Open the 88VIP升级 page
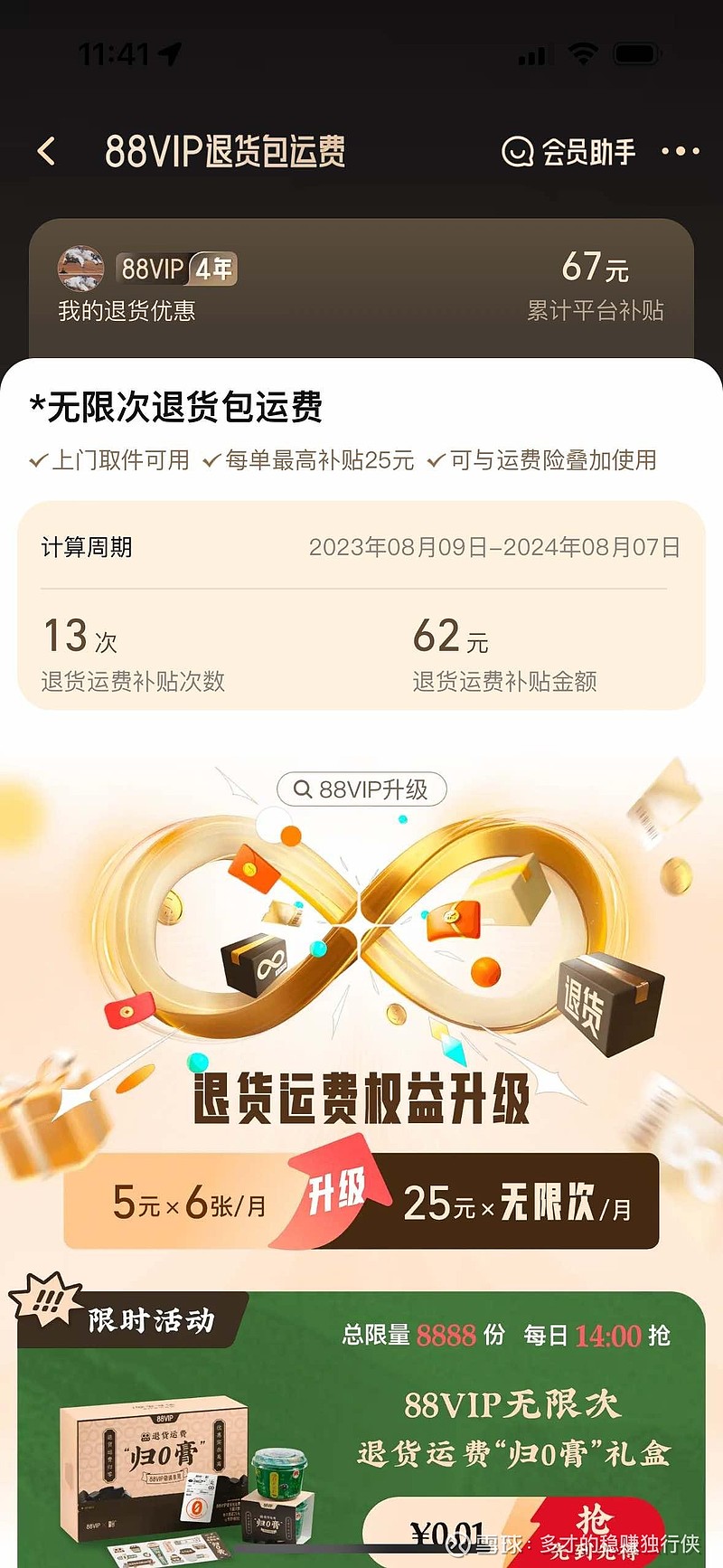This screenshot has height=1568, width=723. [361, 789]
